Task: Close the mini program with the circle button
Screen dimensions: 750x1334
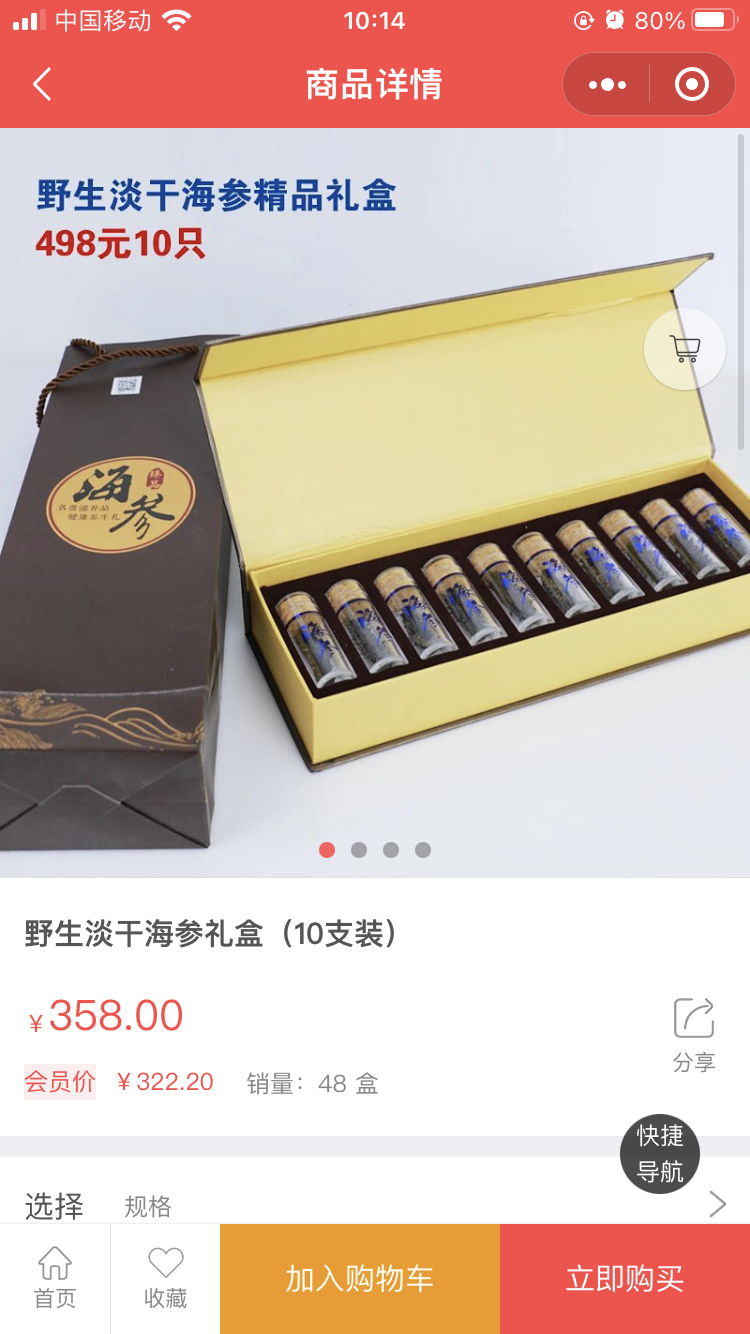Action: click(692, 85)
